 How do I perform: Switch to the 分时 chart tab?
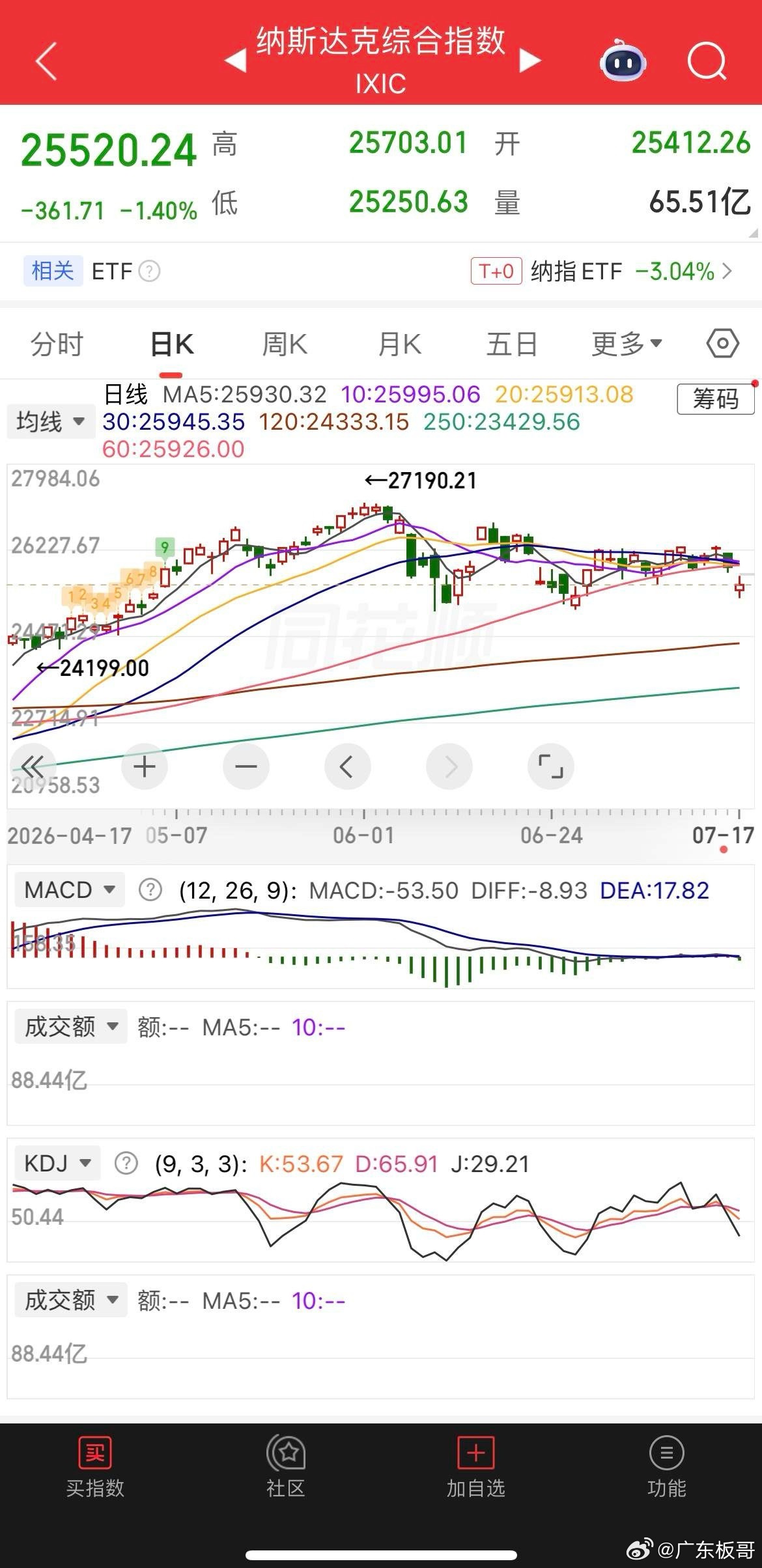(x=57, y=344)
